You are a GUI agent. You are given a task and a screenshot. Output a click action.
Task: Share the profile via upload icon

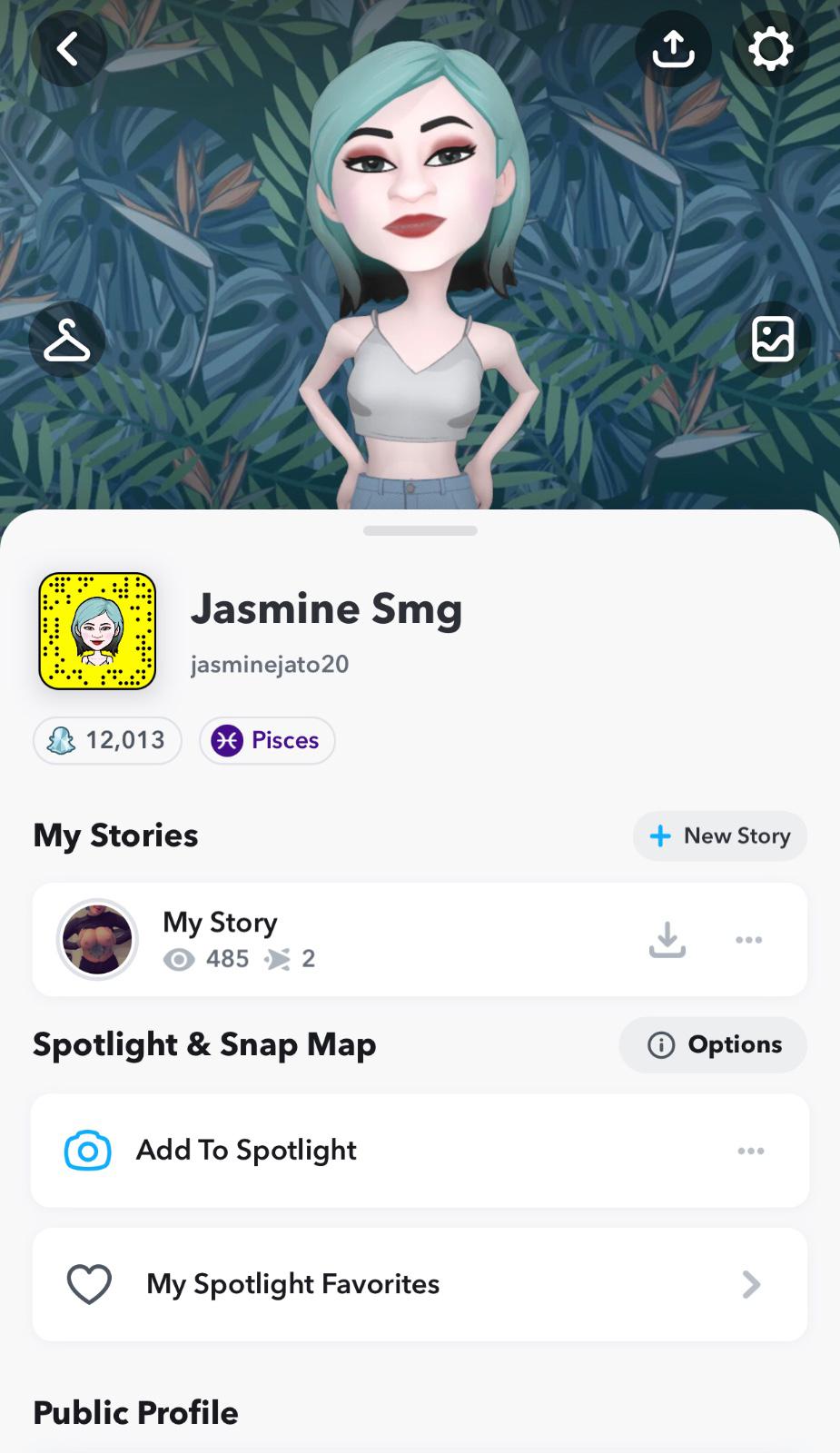pyautogui.click(x=673, y=49)
